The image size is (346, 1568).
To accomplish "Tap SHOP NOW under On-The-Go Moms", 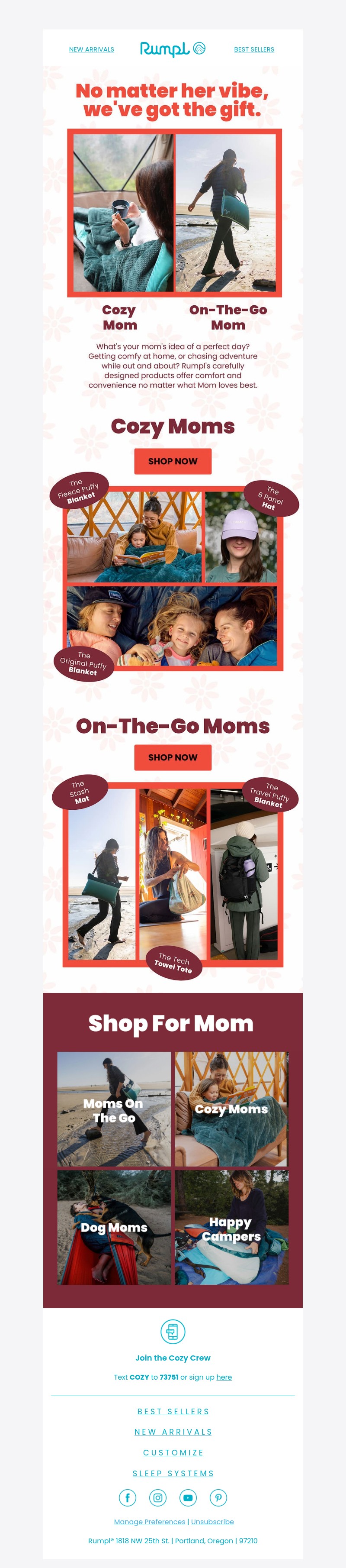I will (x=173, y=757).
